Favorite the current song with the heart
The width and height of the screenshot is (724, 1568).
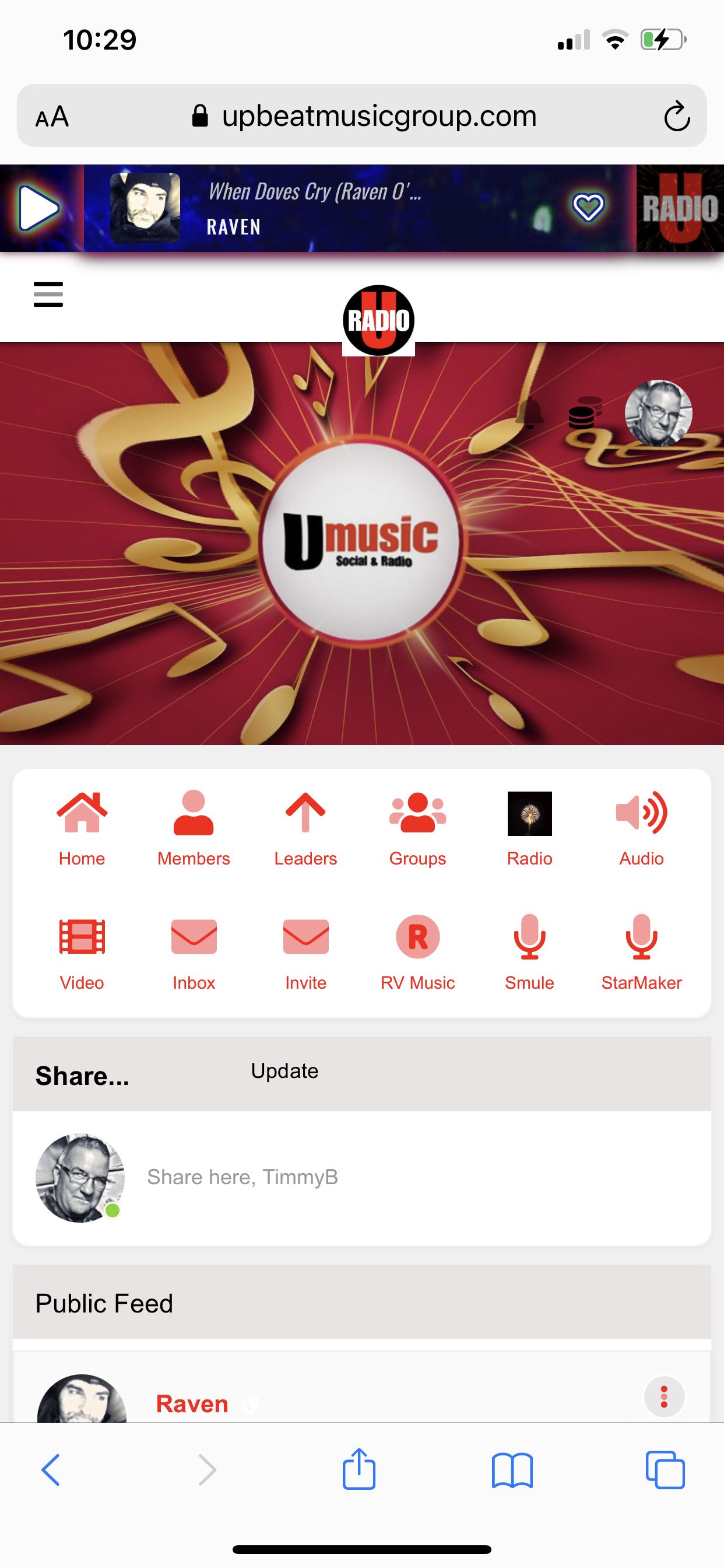coord(588,208)
